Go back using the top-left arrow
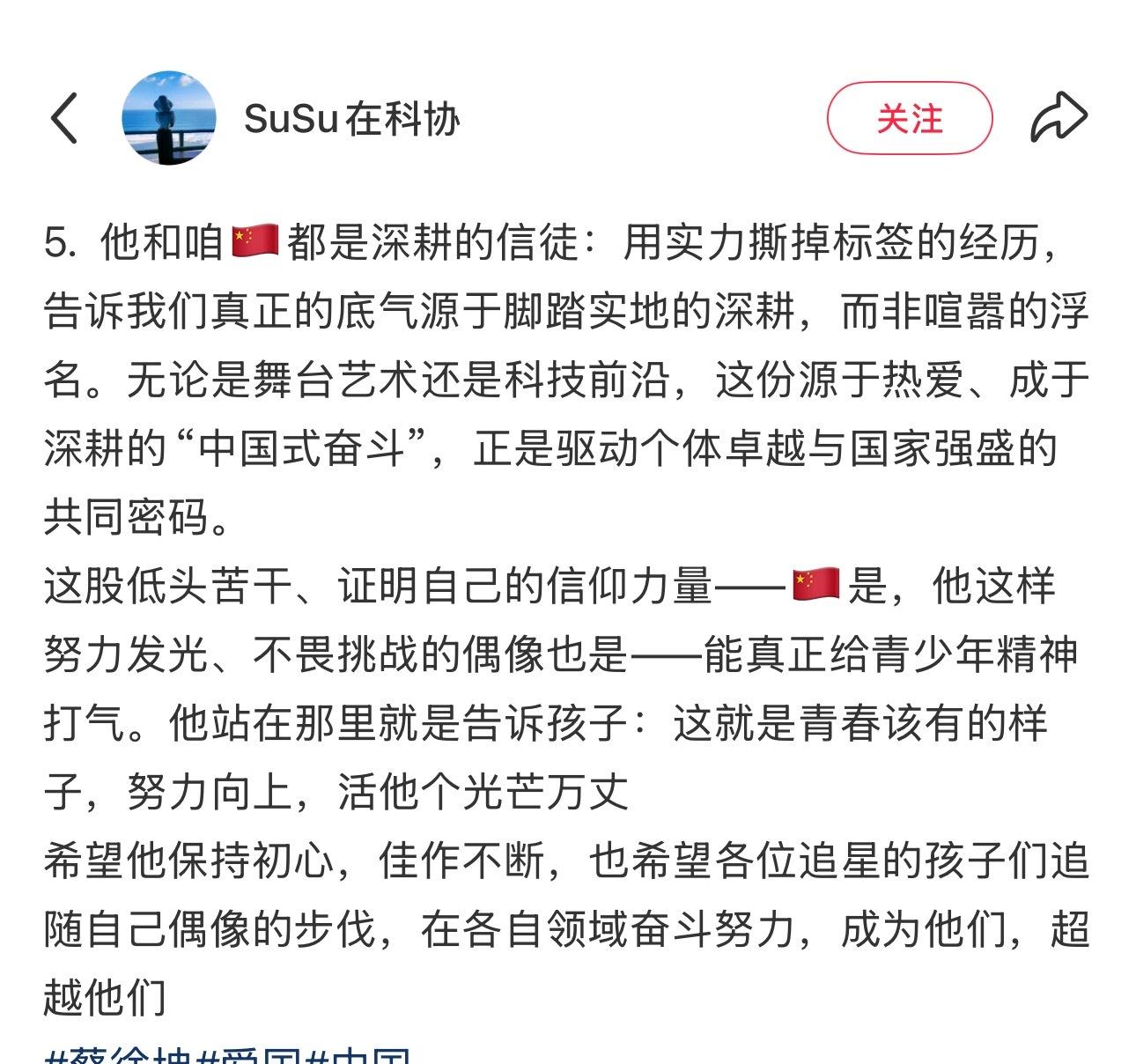This screenshot has height=1064, width=1136. [63, 118]
